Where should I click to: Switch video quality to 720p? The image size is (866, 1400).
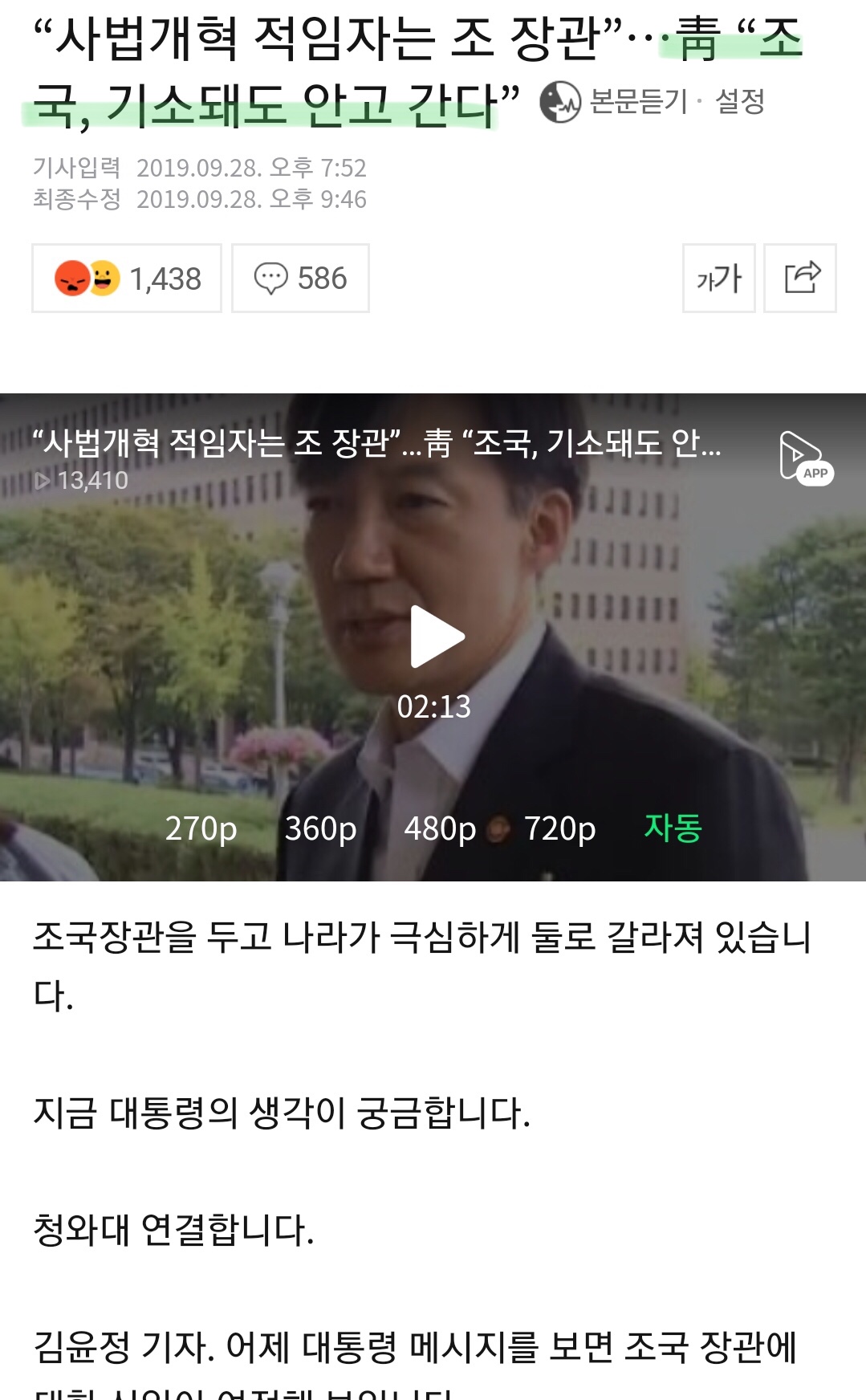coord(559,828)
